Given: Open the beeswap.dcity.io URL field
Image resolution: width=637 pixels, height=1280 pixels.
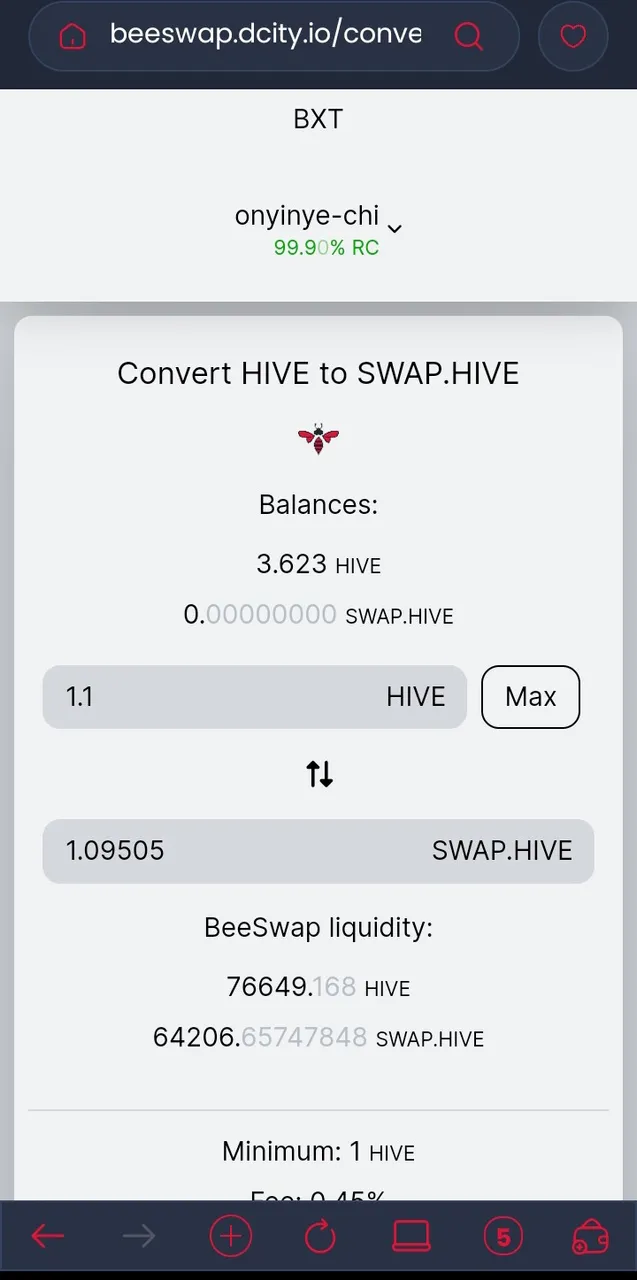Looking at the screenshot, I should [x=265, y=35].
